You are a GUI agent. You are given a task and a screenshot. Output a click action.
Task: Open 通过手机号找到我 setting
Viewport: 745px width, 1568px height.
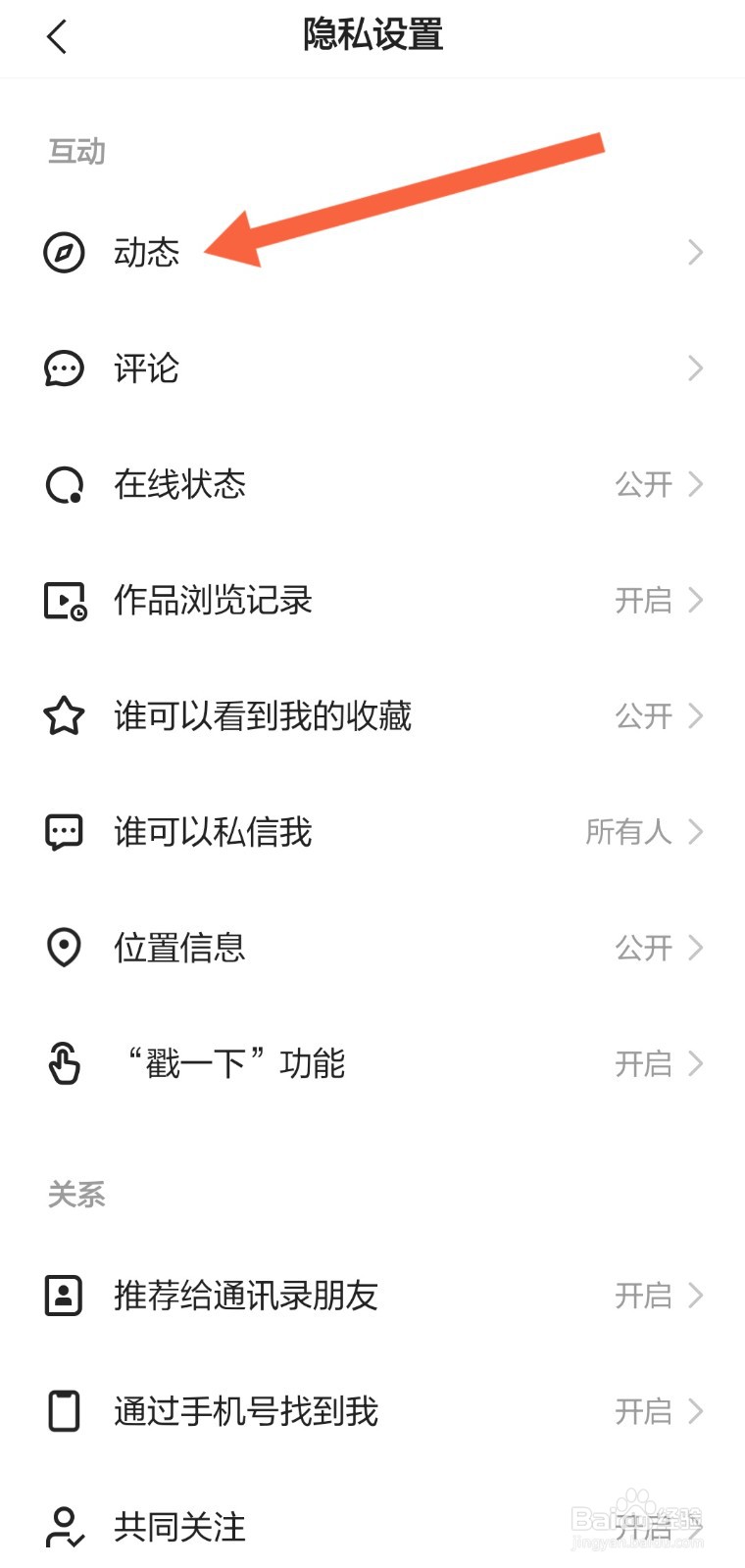(x=372, y=1411)
